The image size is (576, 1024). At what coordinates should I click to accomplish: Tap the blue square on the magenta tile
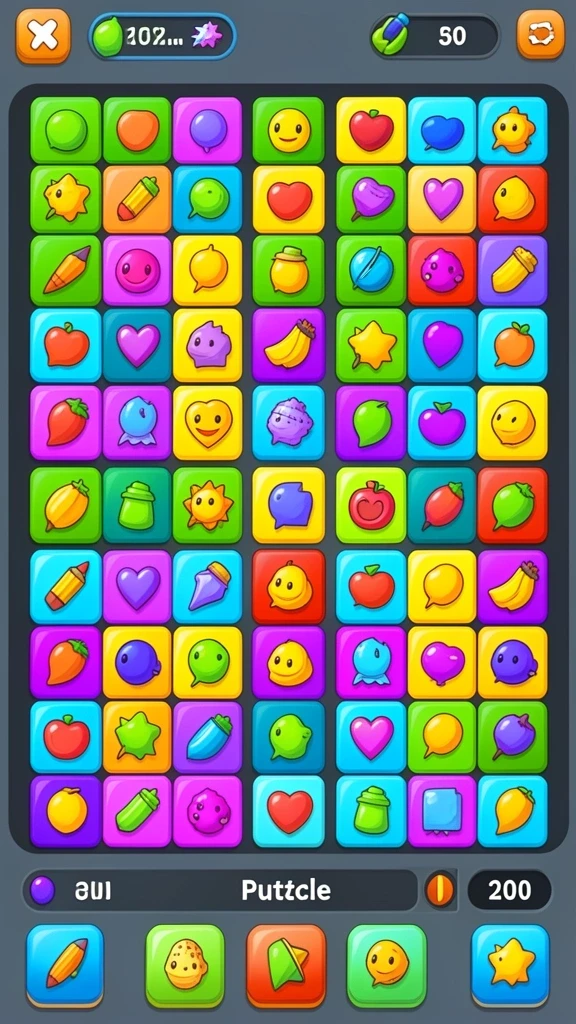442,811
